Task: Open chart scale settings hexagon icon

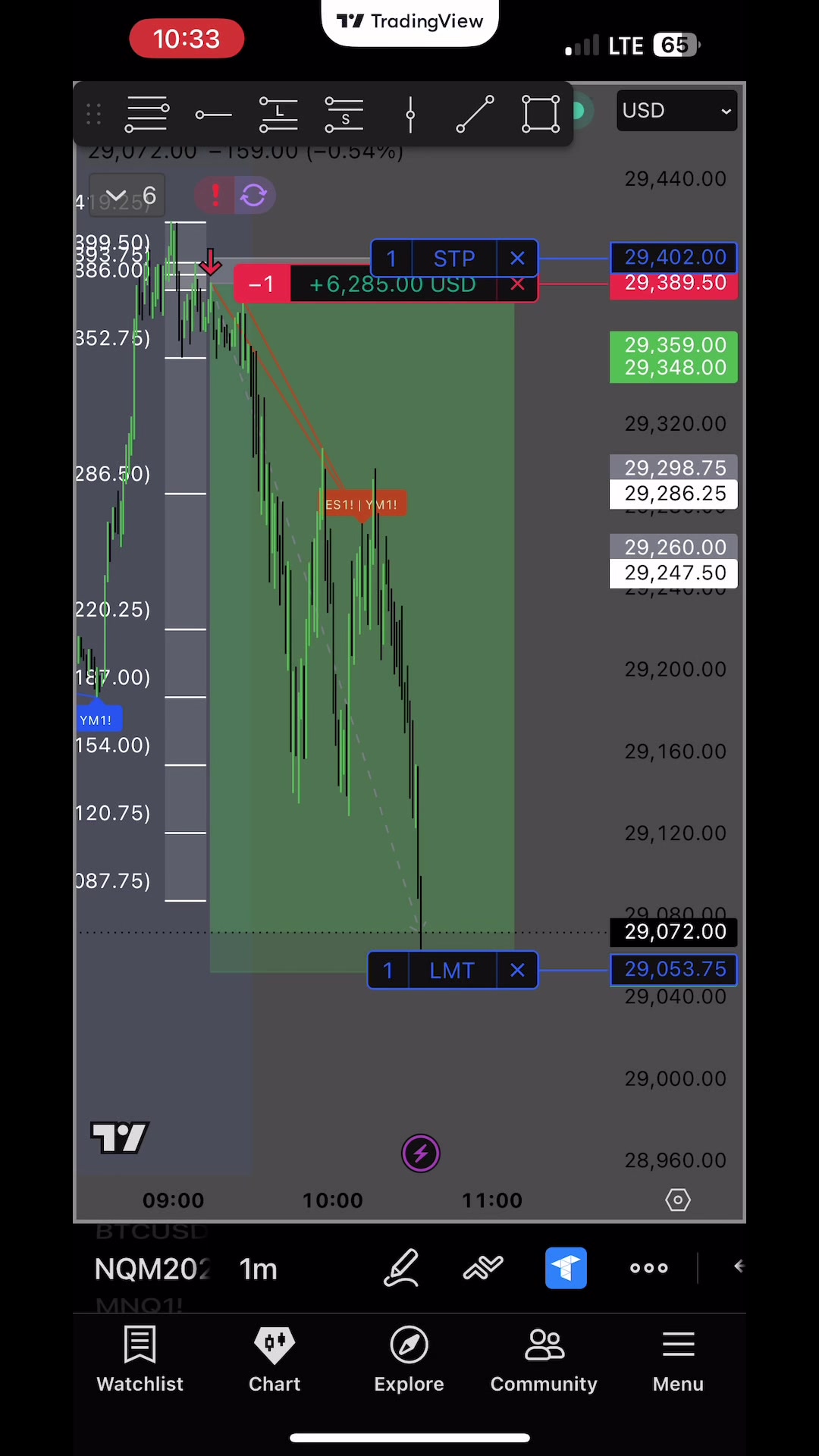Action: (x=678, y=1200)
